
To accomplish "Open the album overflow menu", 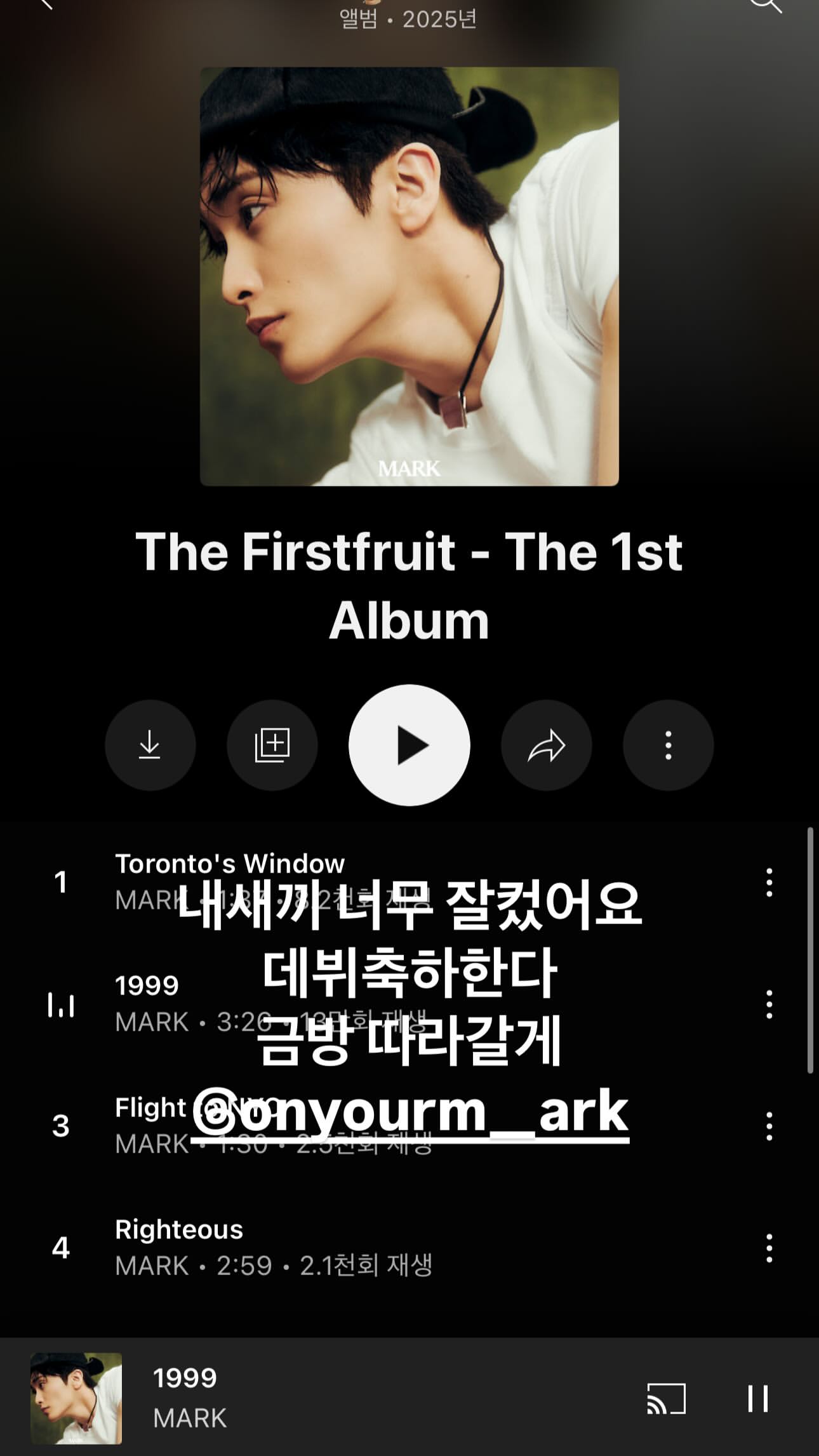I will click(x=668, y=745).
